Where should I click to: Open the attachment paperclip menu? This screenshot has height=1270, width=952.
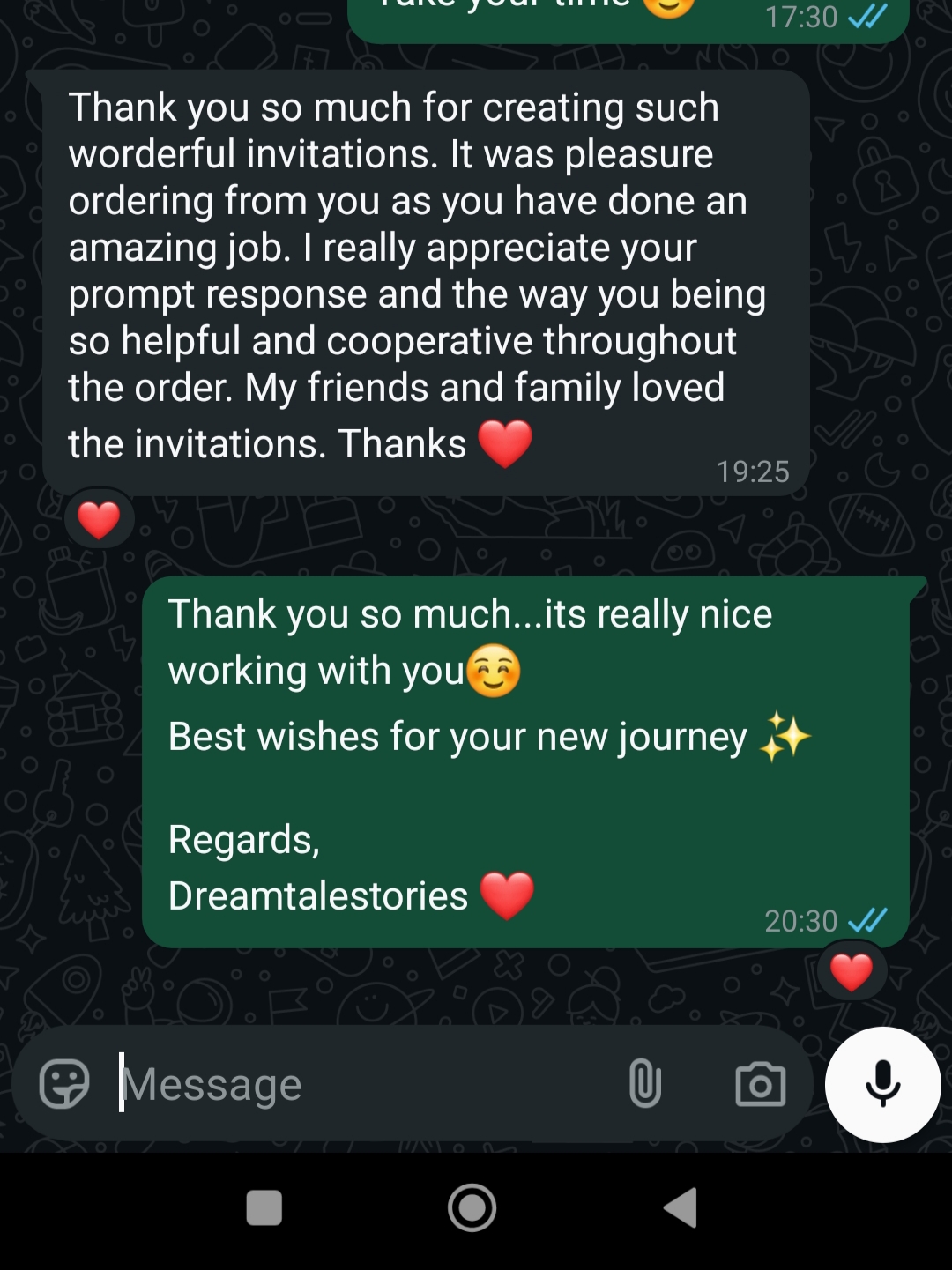[644, 1083]
